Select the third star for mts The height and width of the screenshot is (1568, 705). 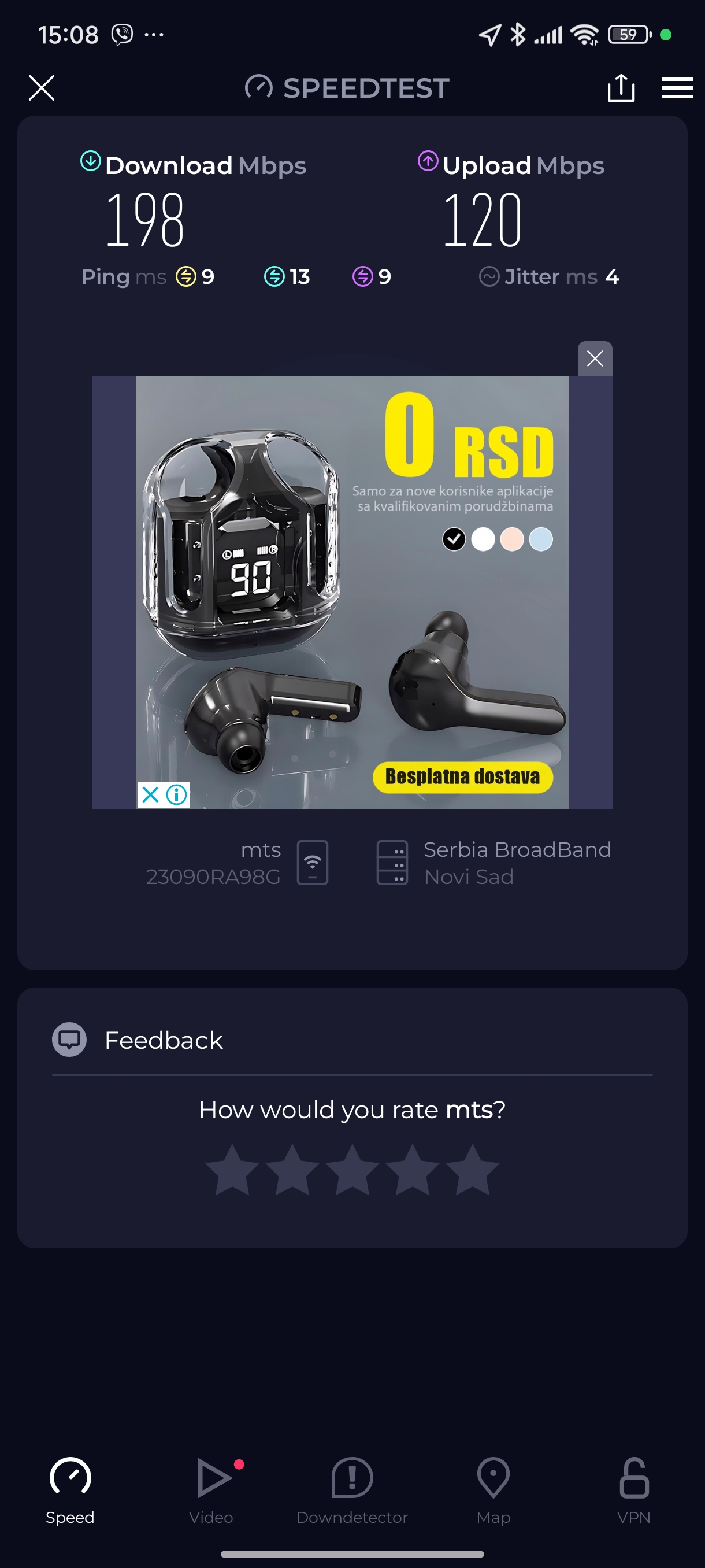click(x=352, y=1170)
